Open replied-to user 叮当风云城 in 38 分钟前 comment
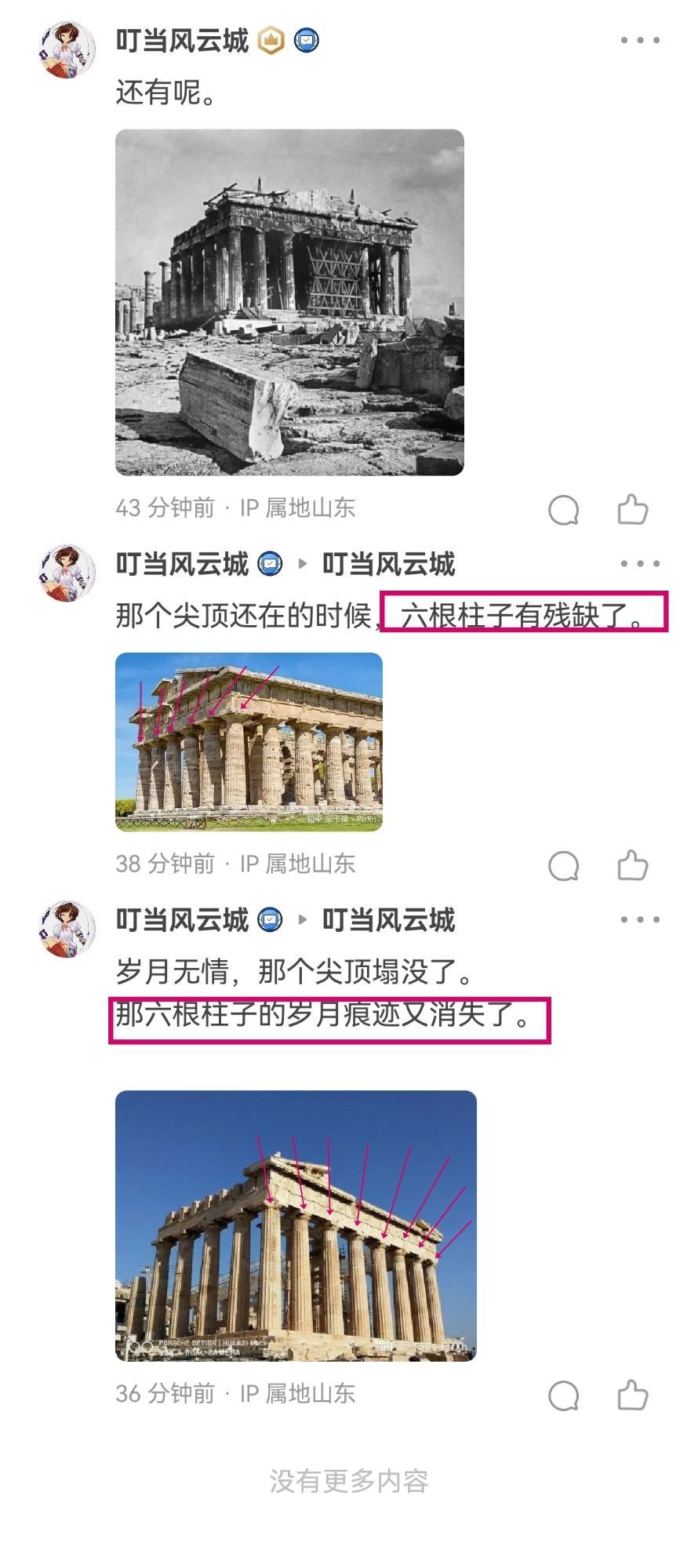This screenshot has height=1568, width=698. click(388, 564)
